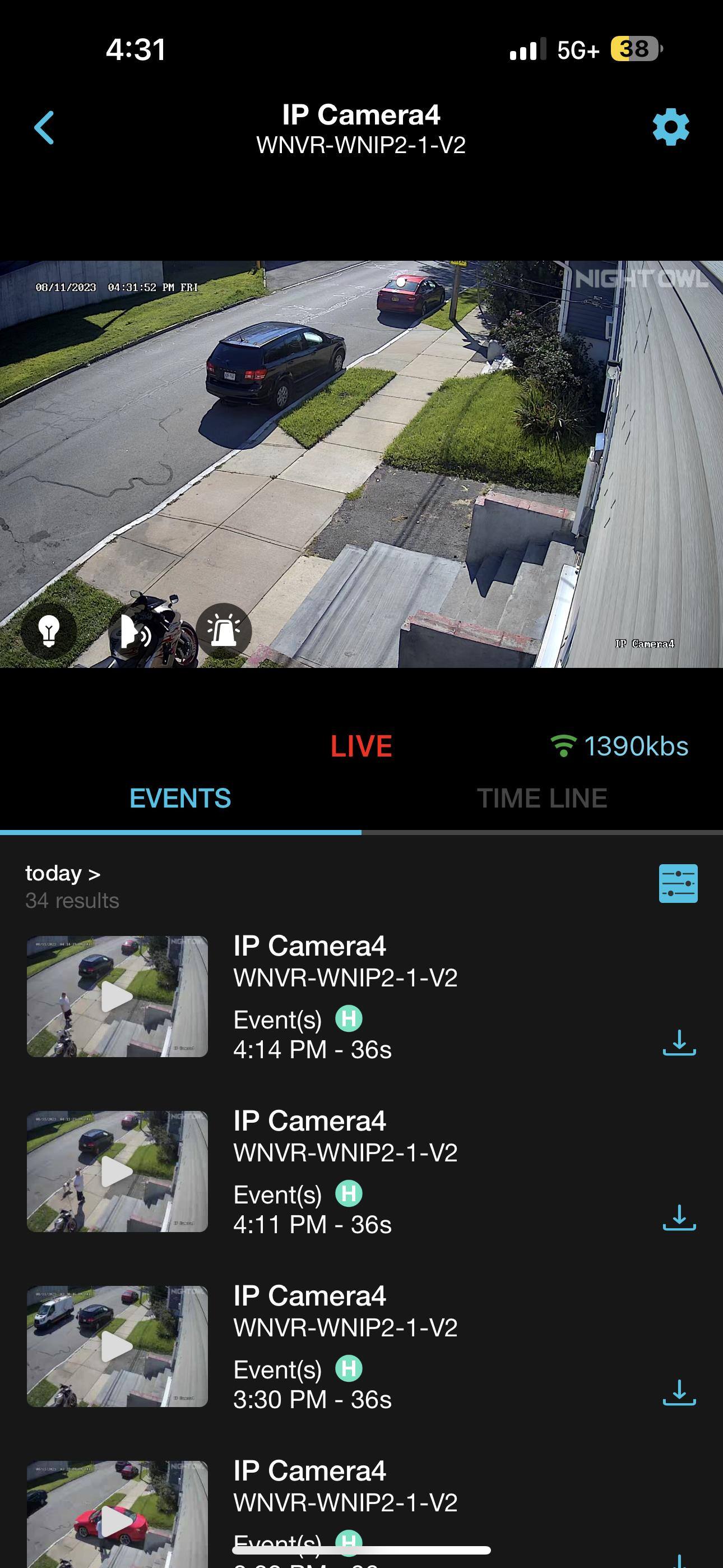Go back using the top-left arrow

tap(44, 128)
